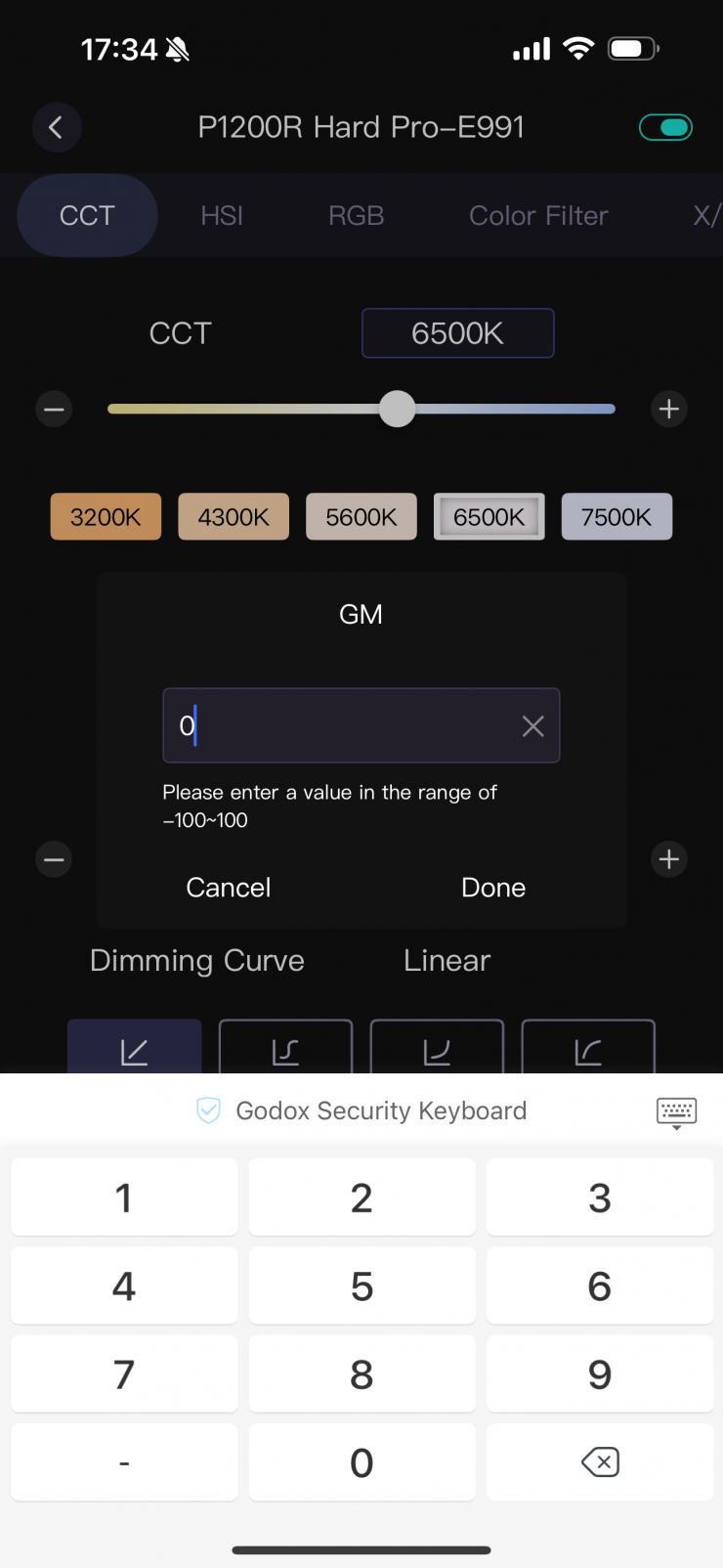Switch to the HSI tab
723x1568 pixels.
point(222,216)
